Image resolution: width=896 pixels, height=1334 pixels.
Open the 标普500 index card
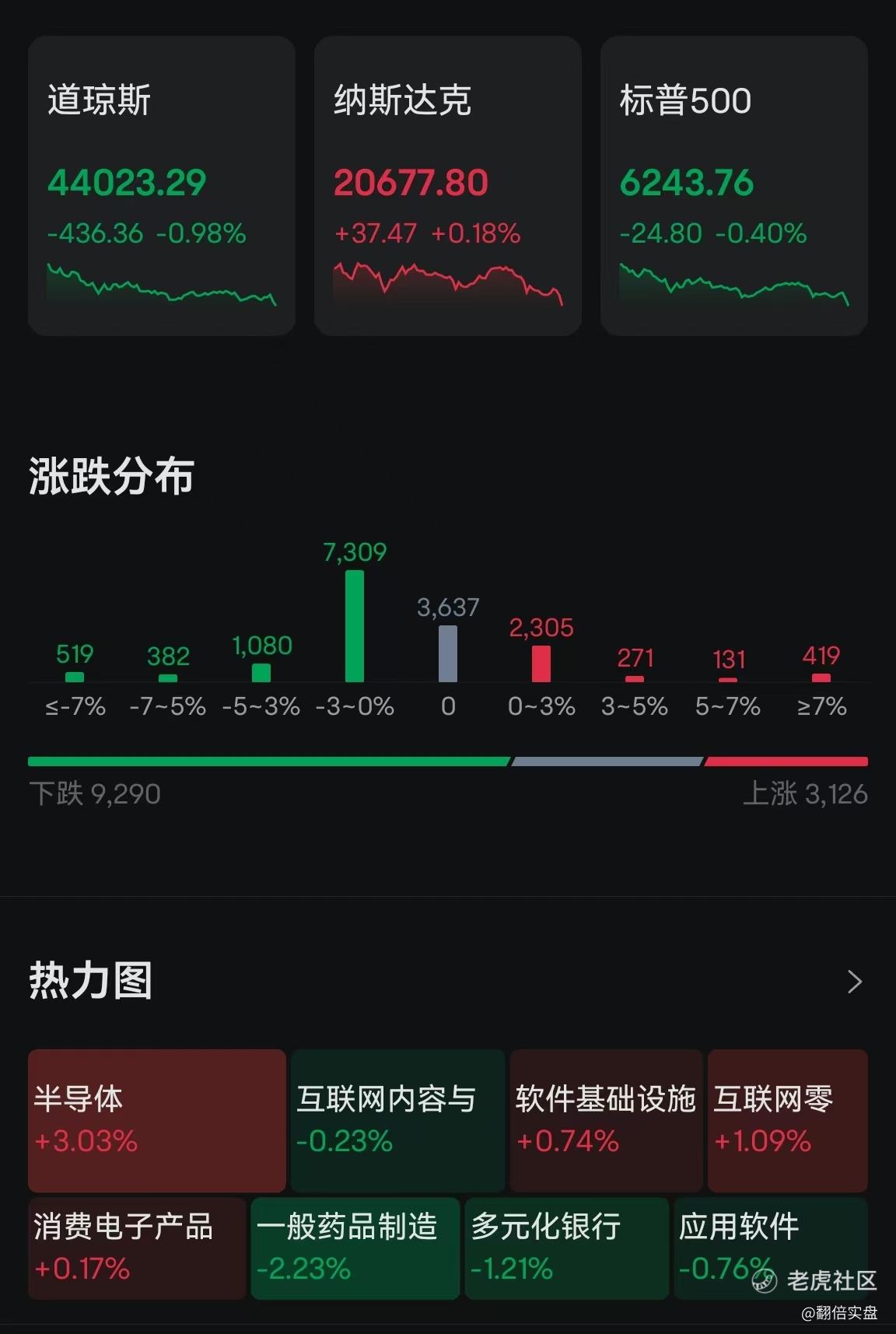coord(733,185)
